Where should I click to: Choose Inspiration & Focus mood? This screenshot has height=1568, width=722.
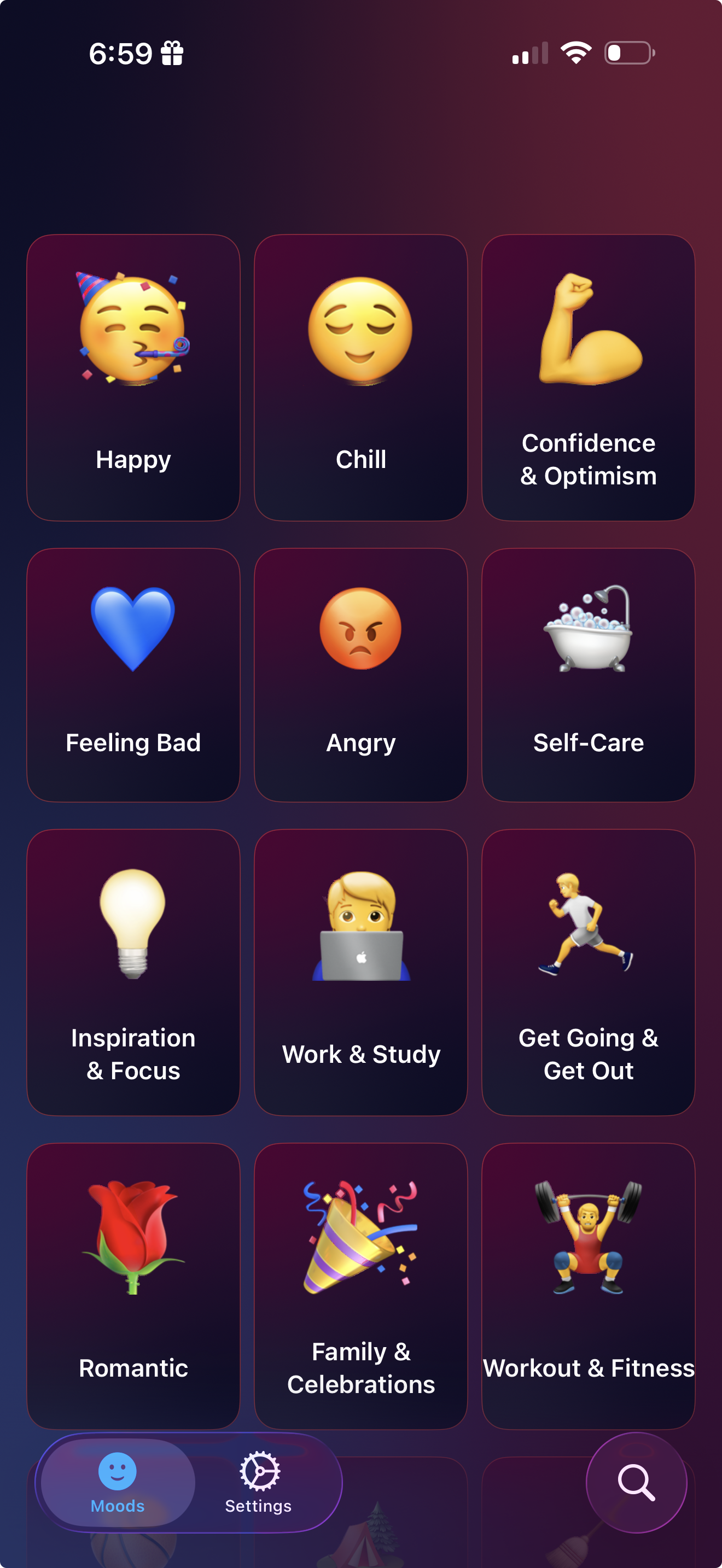(133, 972)
